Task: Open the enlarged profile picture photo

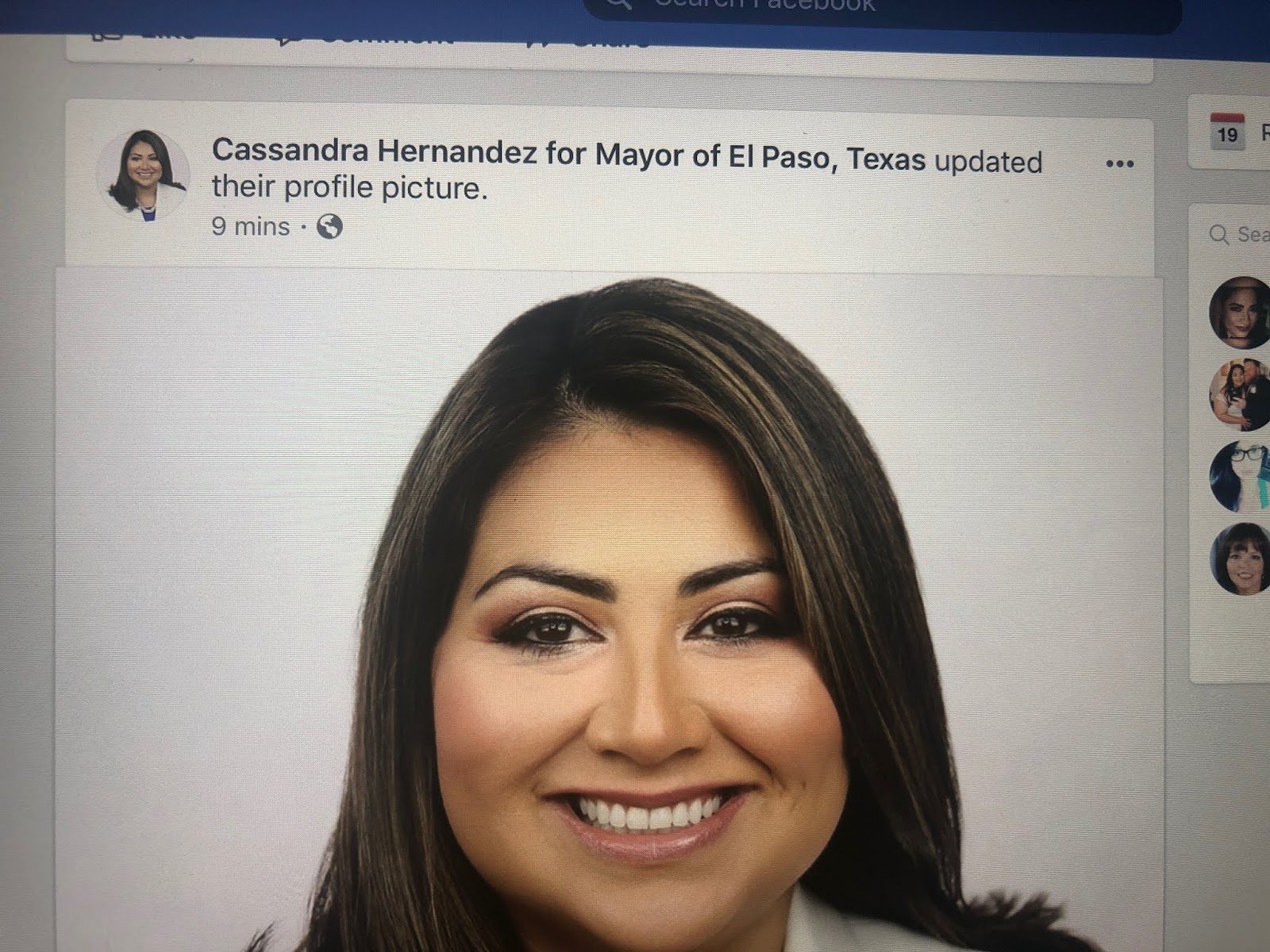Action: 609,609
